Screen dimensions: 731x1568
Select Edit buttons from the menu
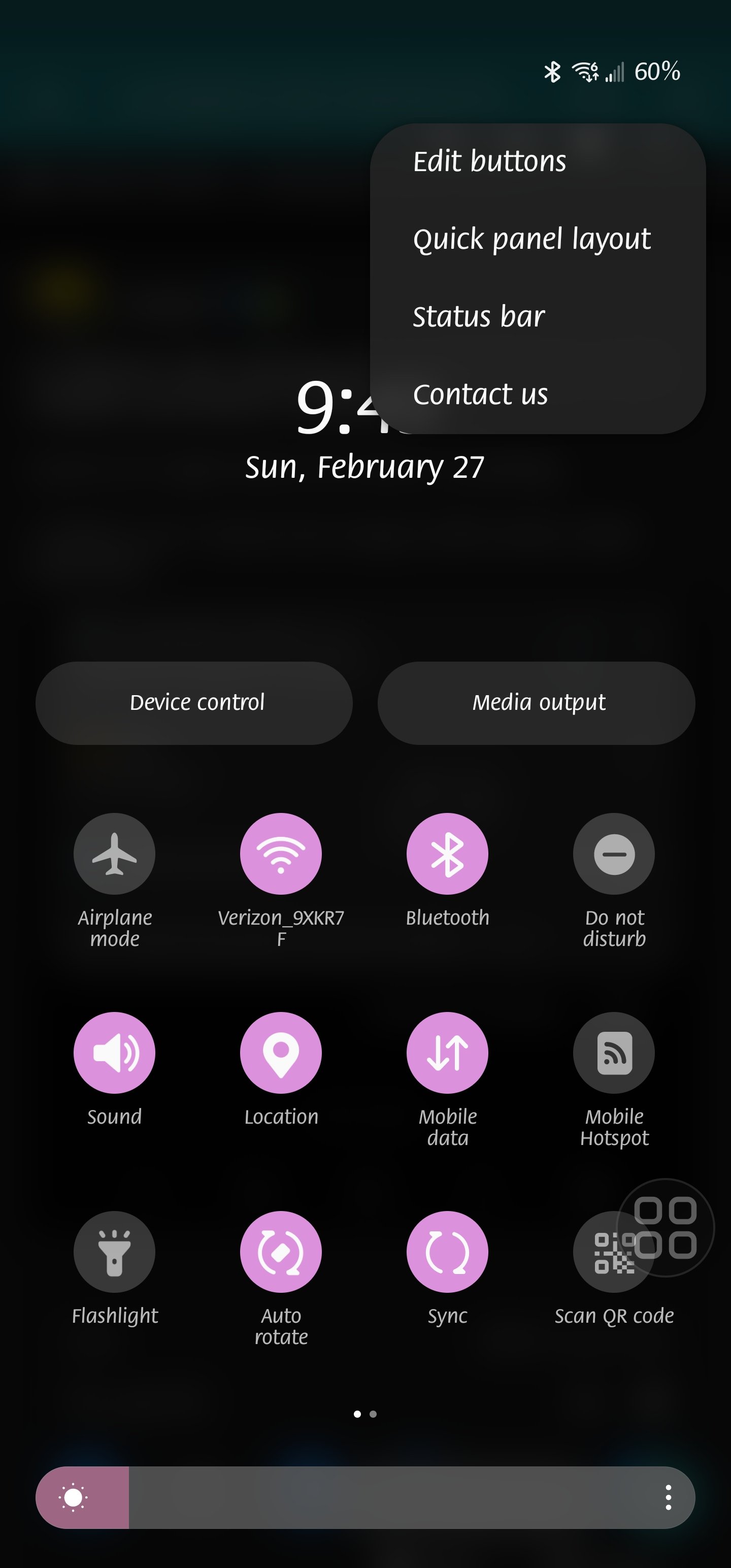pos(489,162)
